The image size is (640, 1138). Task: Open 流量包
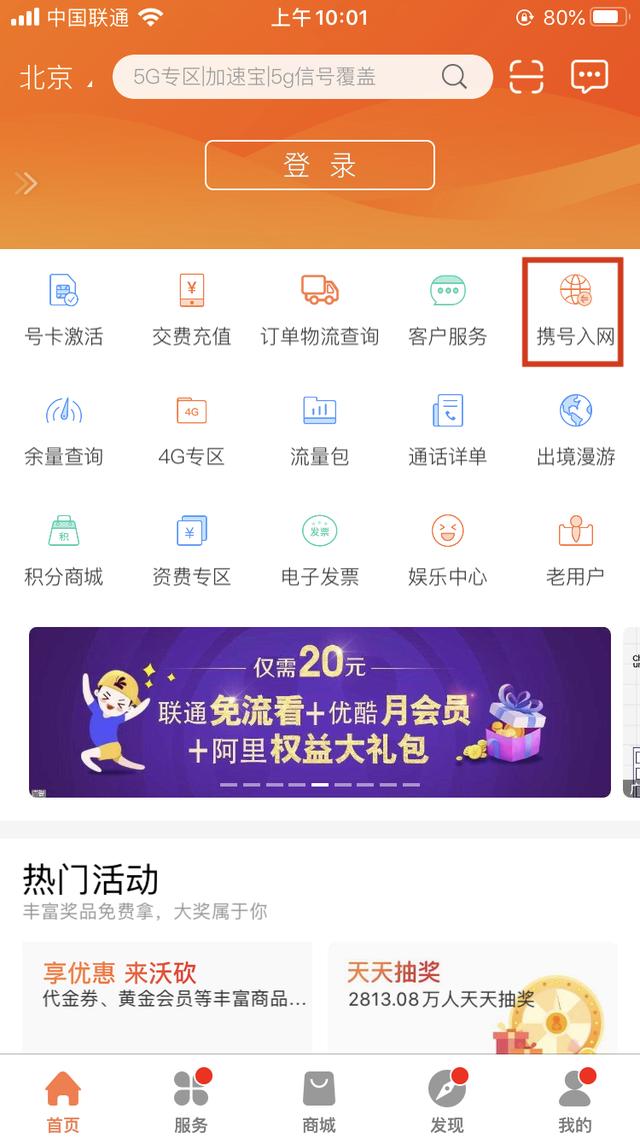[320, 430]
